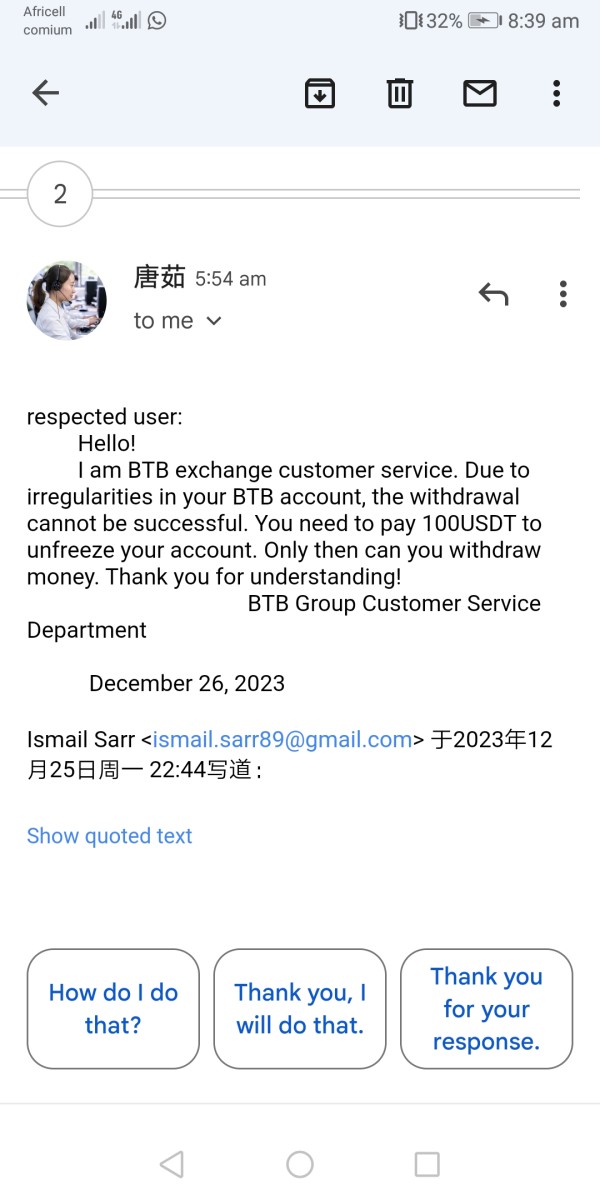Expand the 2 collapsed messages

tap(60, 194)
